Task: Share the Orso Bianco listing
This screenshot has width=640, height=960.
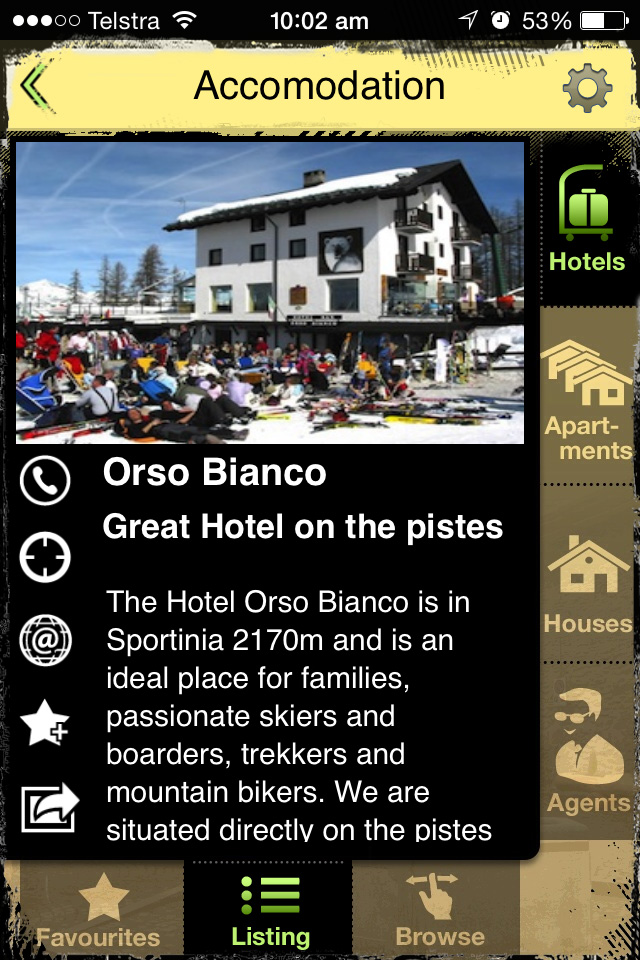Action: [x=48, y=807]
